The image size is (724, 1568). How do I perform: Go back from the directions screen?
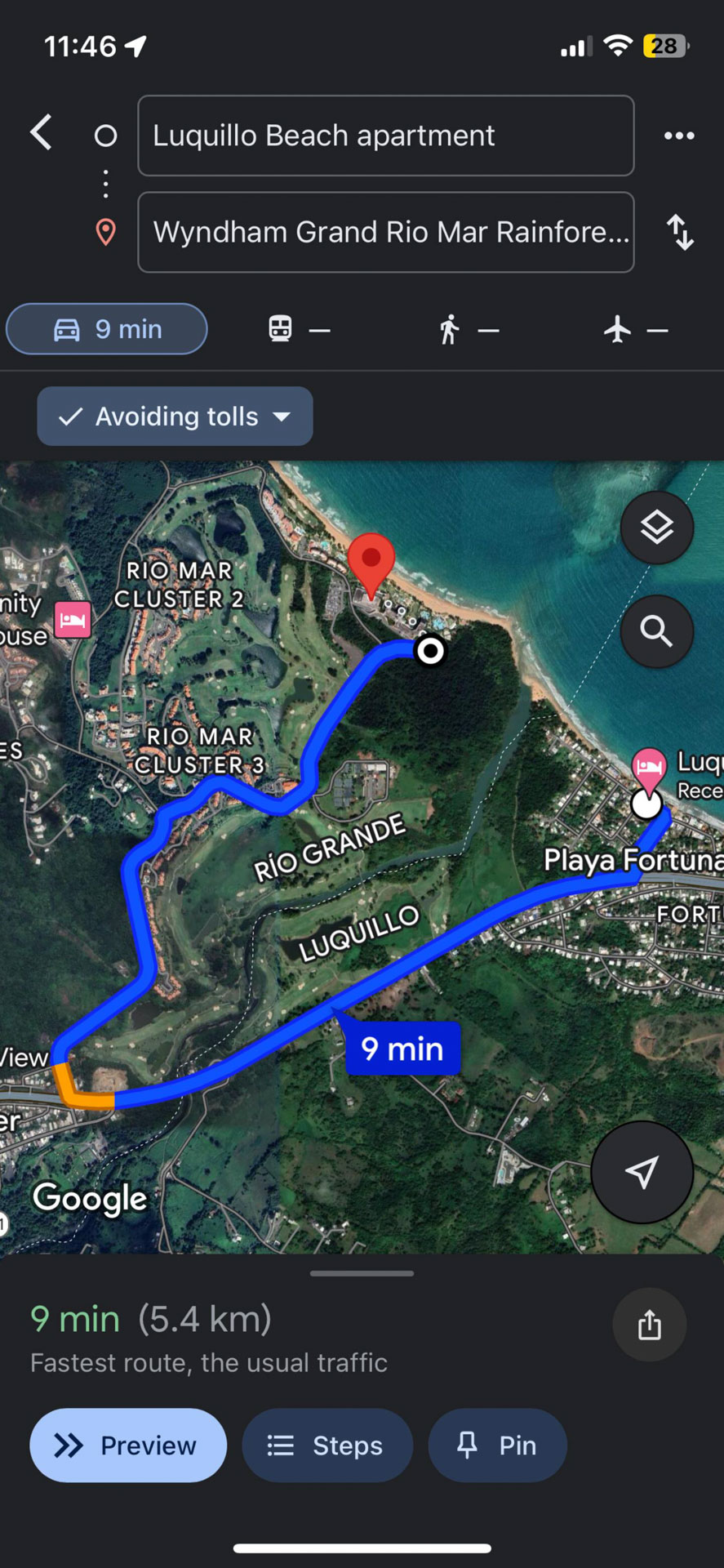pyautogui.click(x=42, y=132)
